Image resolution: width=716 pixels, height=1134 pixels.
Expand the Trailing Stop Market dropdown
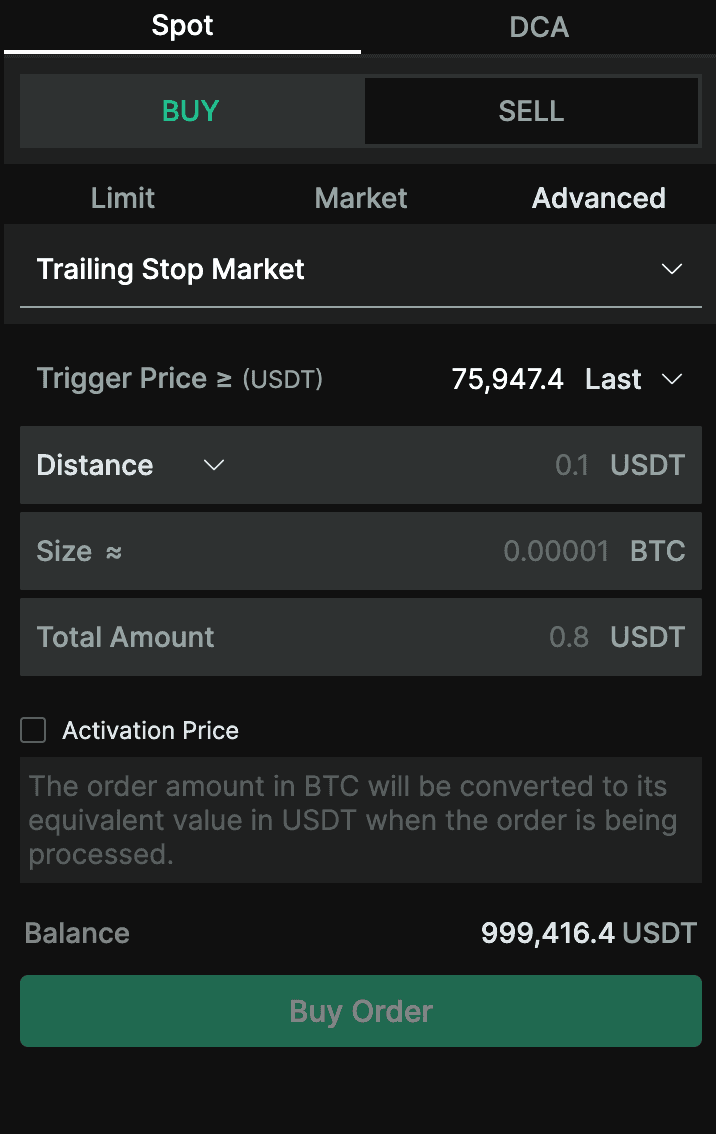tap(361, 269)
